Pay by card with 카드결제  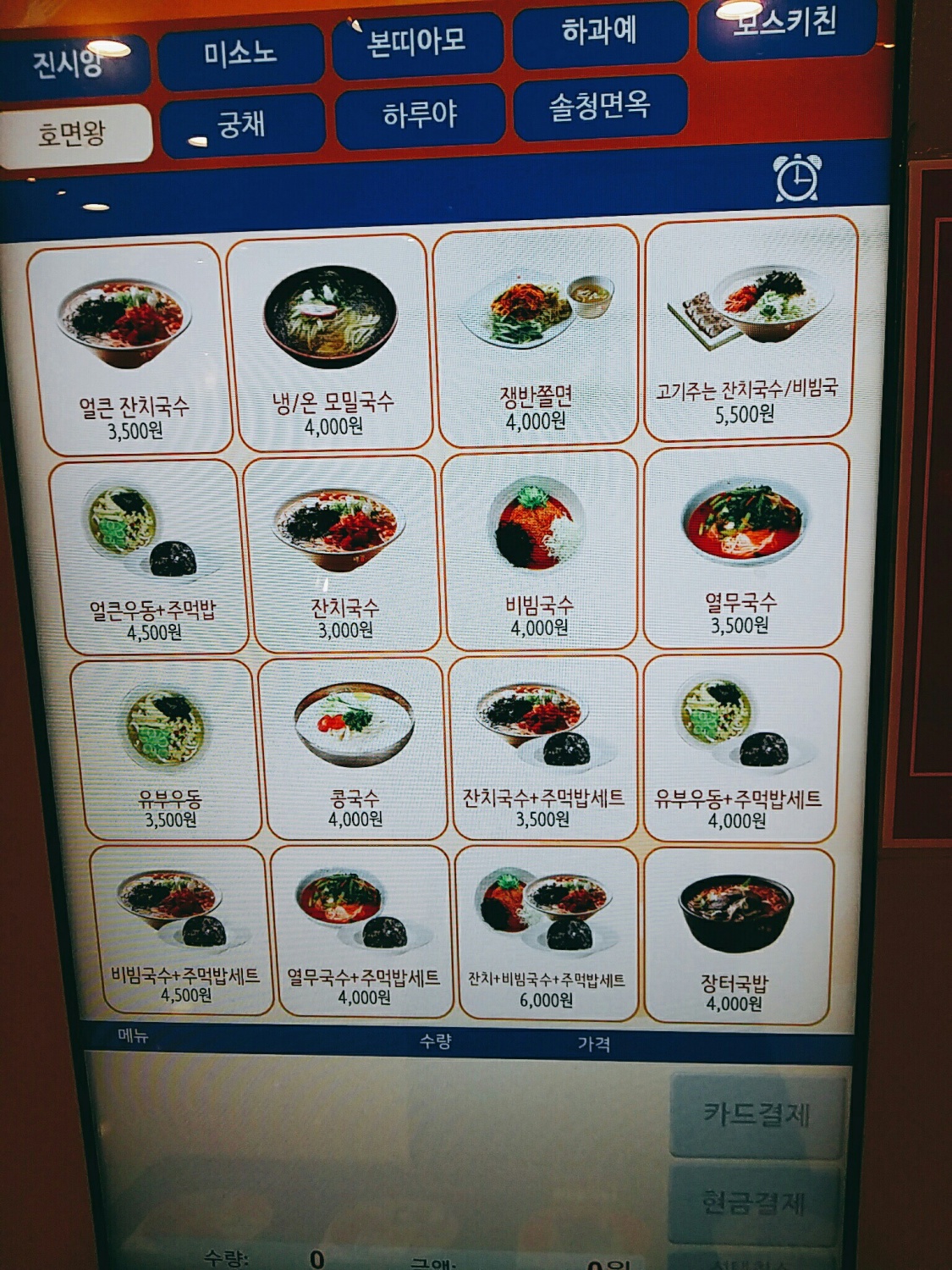pyautogui.click(x=757, y=1114)
